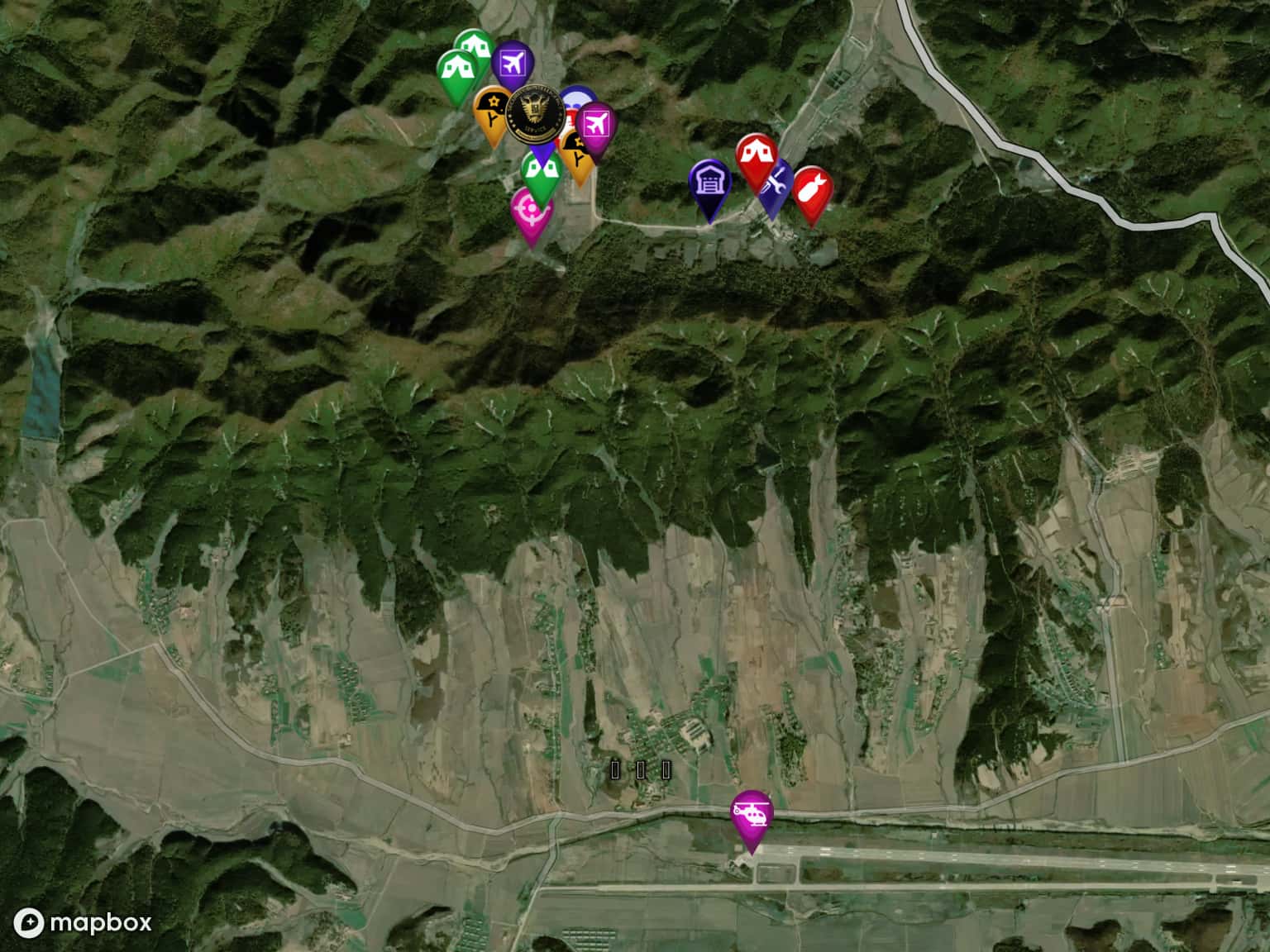Select the red bomb map marker
Screen dimensions: 1270x952
click(x=812, y=191)
